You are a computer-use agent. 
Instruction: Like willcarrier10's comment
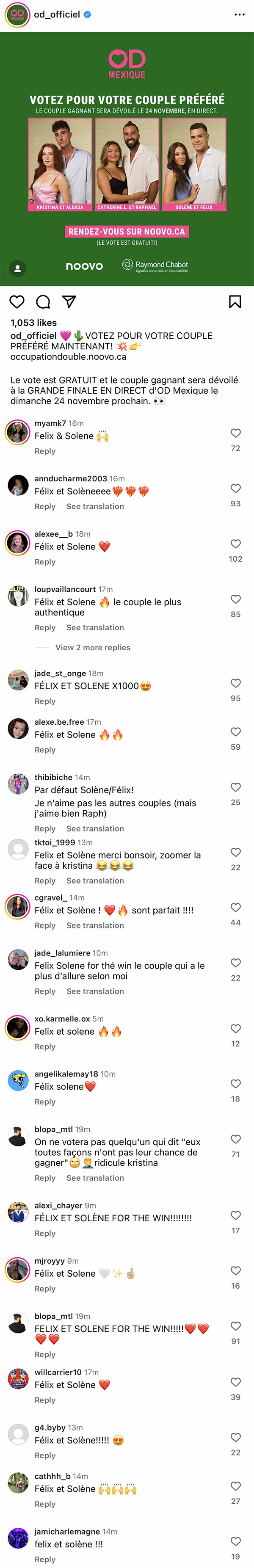[x=236, y=1382]
